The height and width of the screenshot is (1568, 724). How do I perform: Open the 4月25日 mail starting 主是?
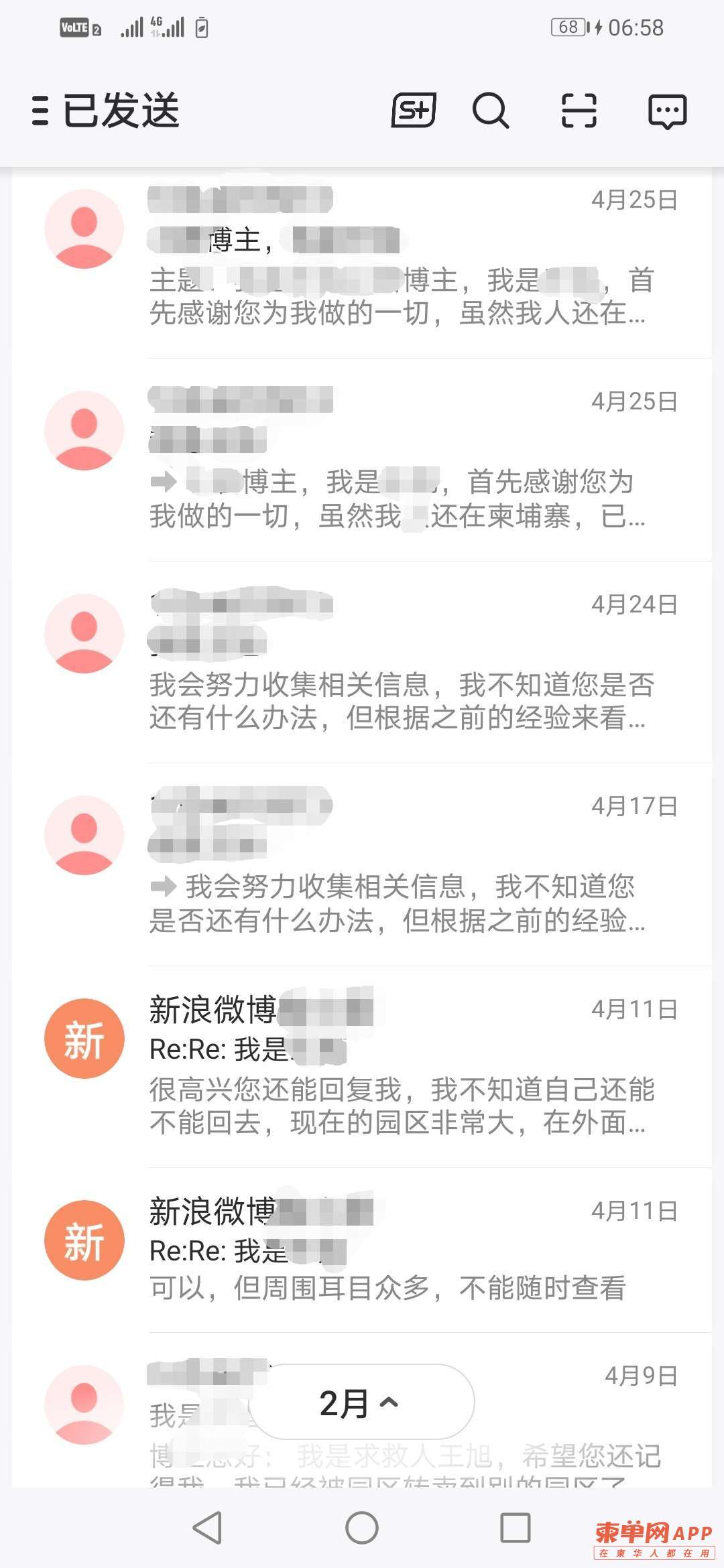coord(402,281)
